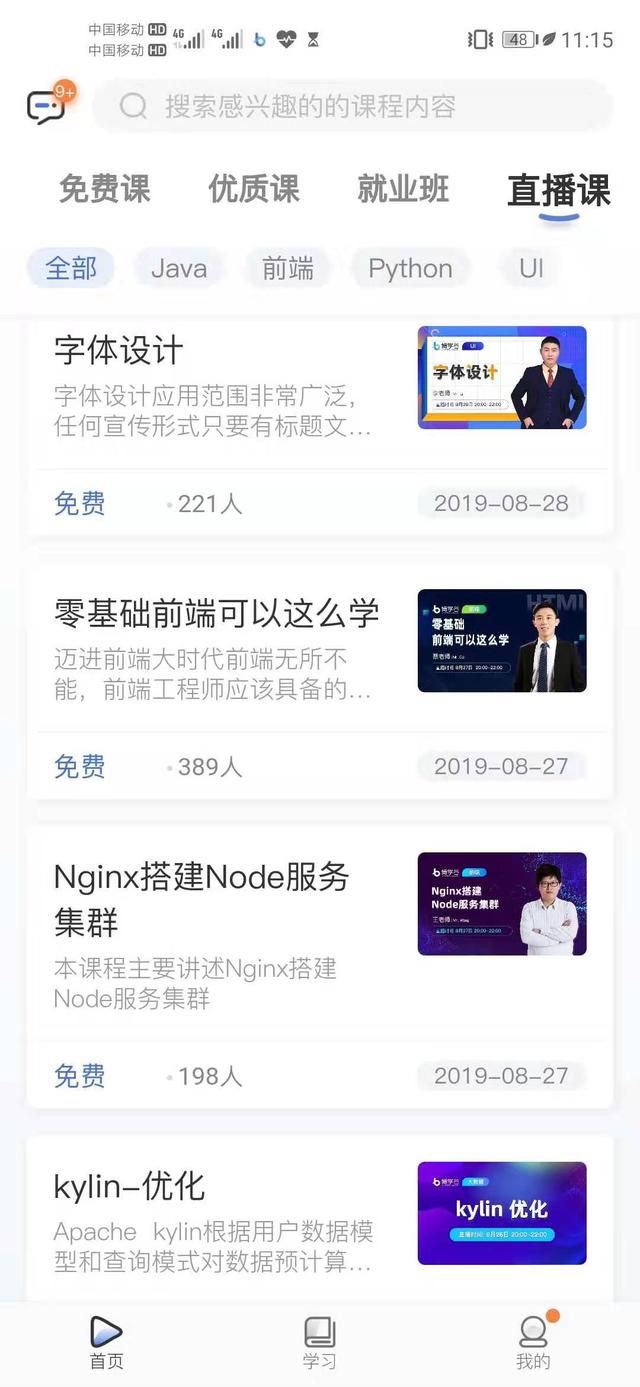640x1387 pixels.
Task: Select the 直播课 tab
Action: tap(558, 190)
